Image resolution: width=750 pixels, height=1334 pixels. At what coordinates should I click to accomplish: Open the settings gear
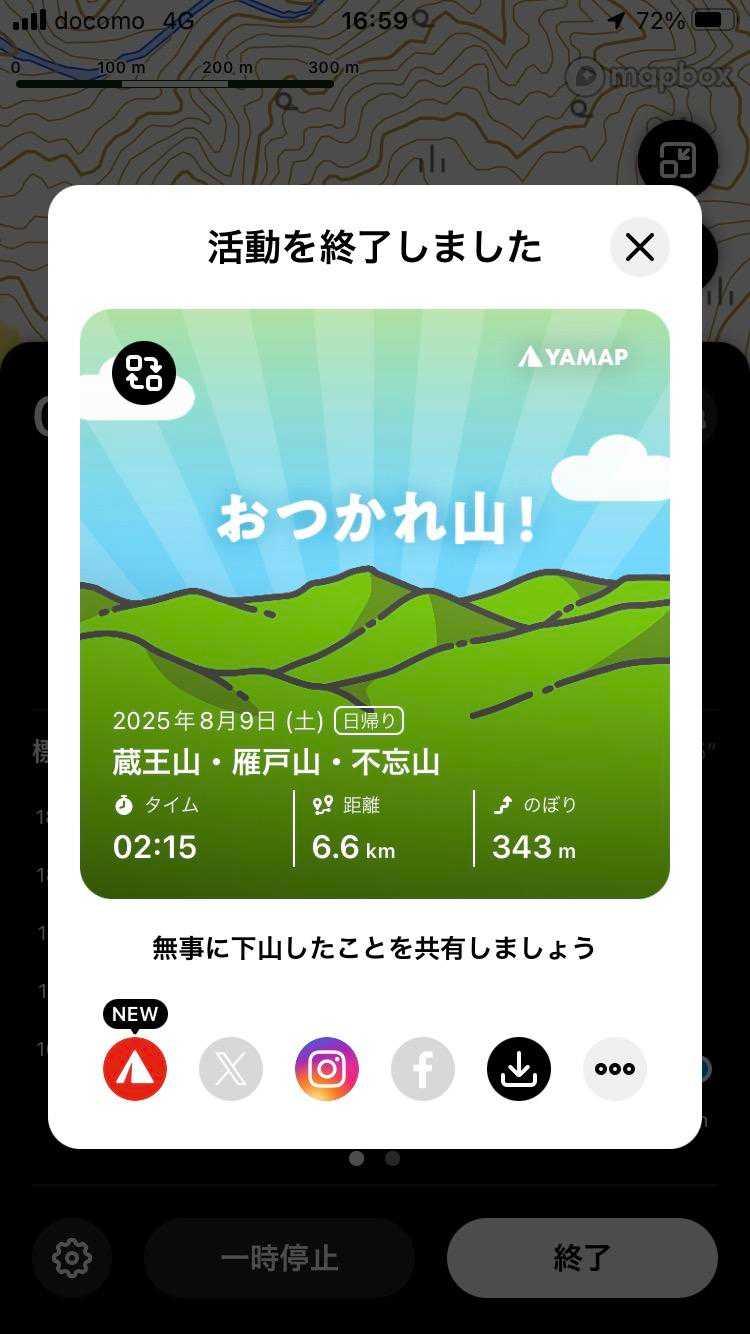tap(72, 1257)
